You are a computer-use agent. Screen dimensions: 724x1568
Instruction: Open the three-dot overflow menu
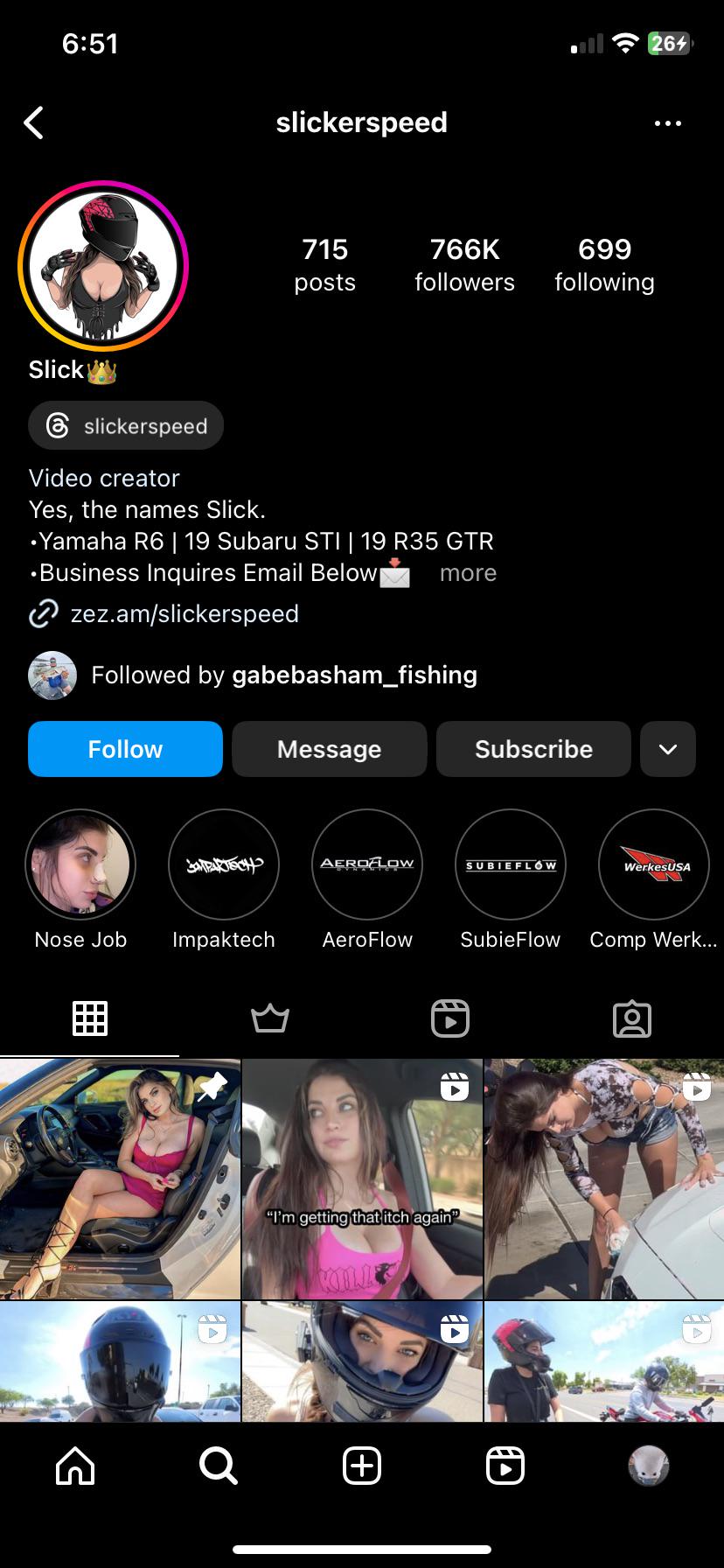(x=667, y=123)
